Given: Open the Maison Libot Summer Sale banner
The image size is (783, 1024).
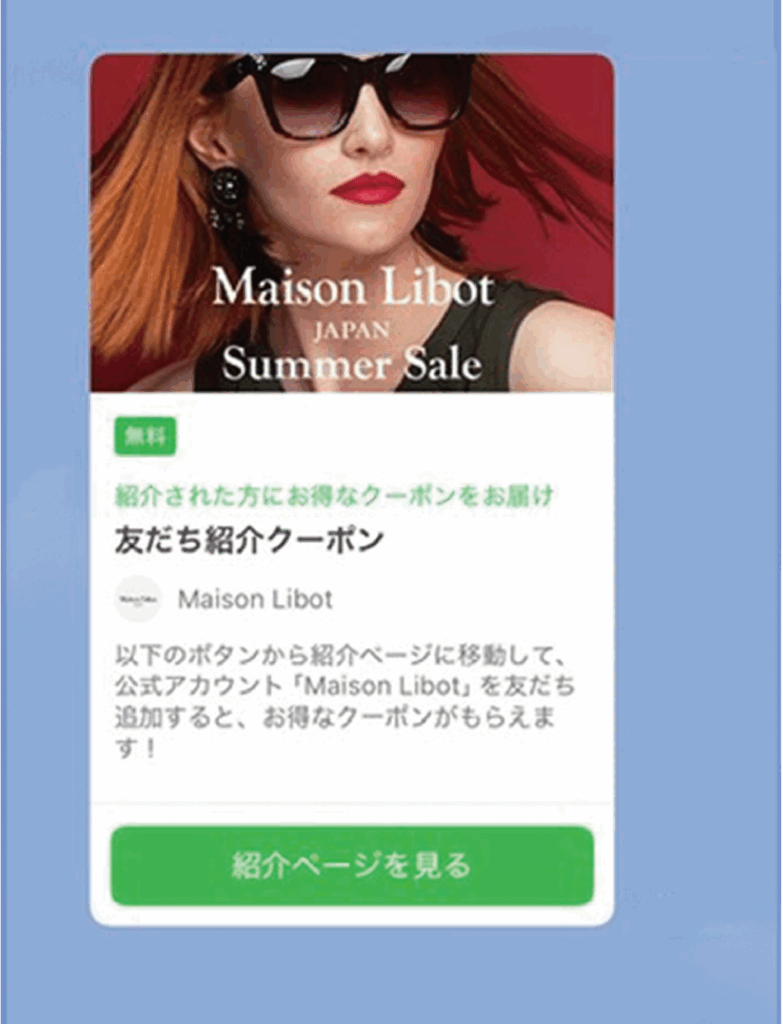Looking at the screenshot, I should (352, 222).
